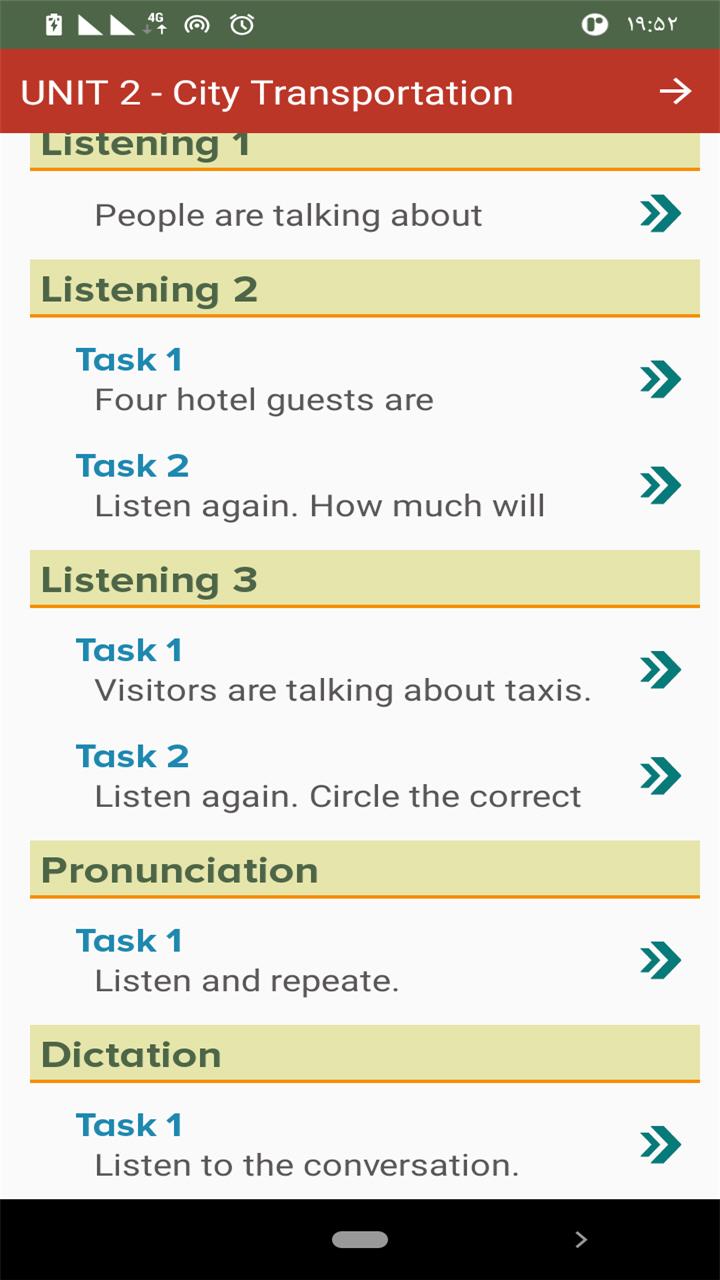Go to next unit via header arrow
Screen dimensions: 720x1280
click(675, 92)
